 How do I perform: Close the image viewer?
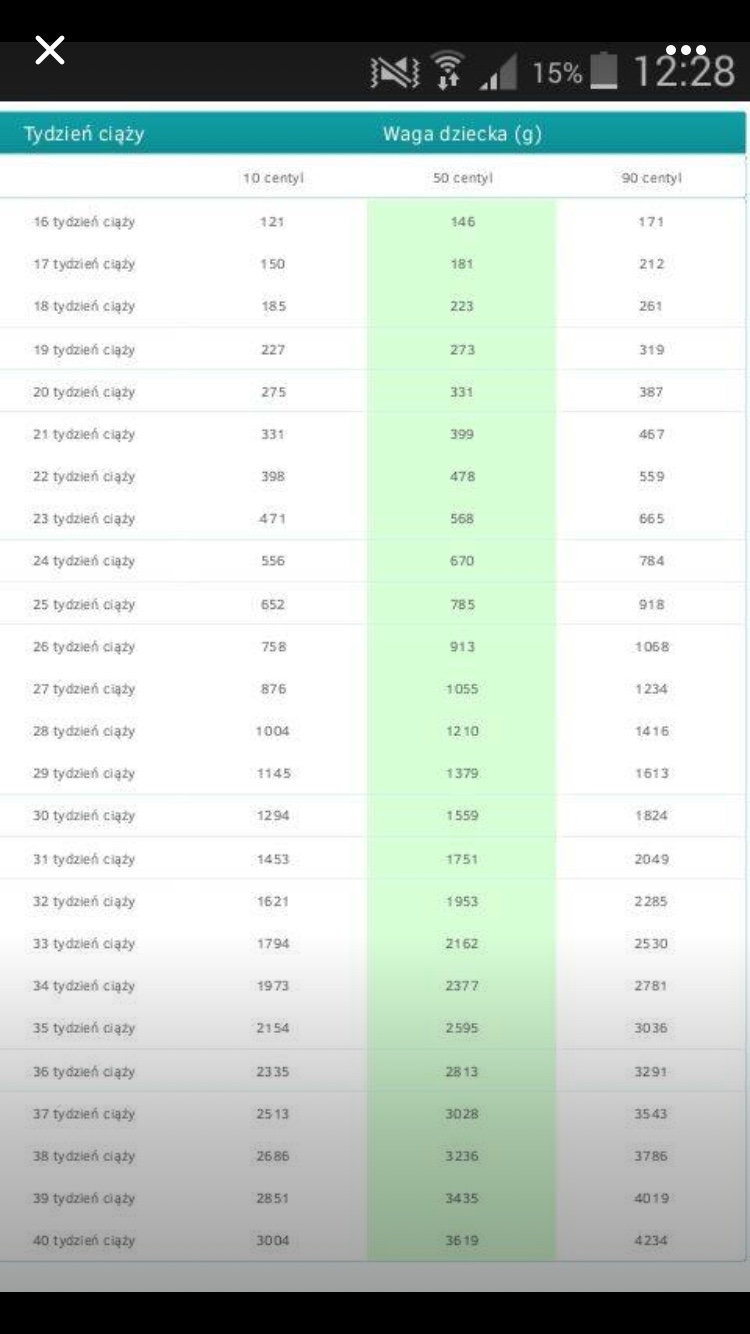coord(49,50)
